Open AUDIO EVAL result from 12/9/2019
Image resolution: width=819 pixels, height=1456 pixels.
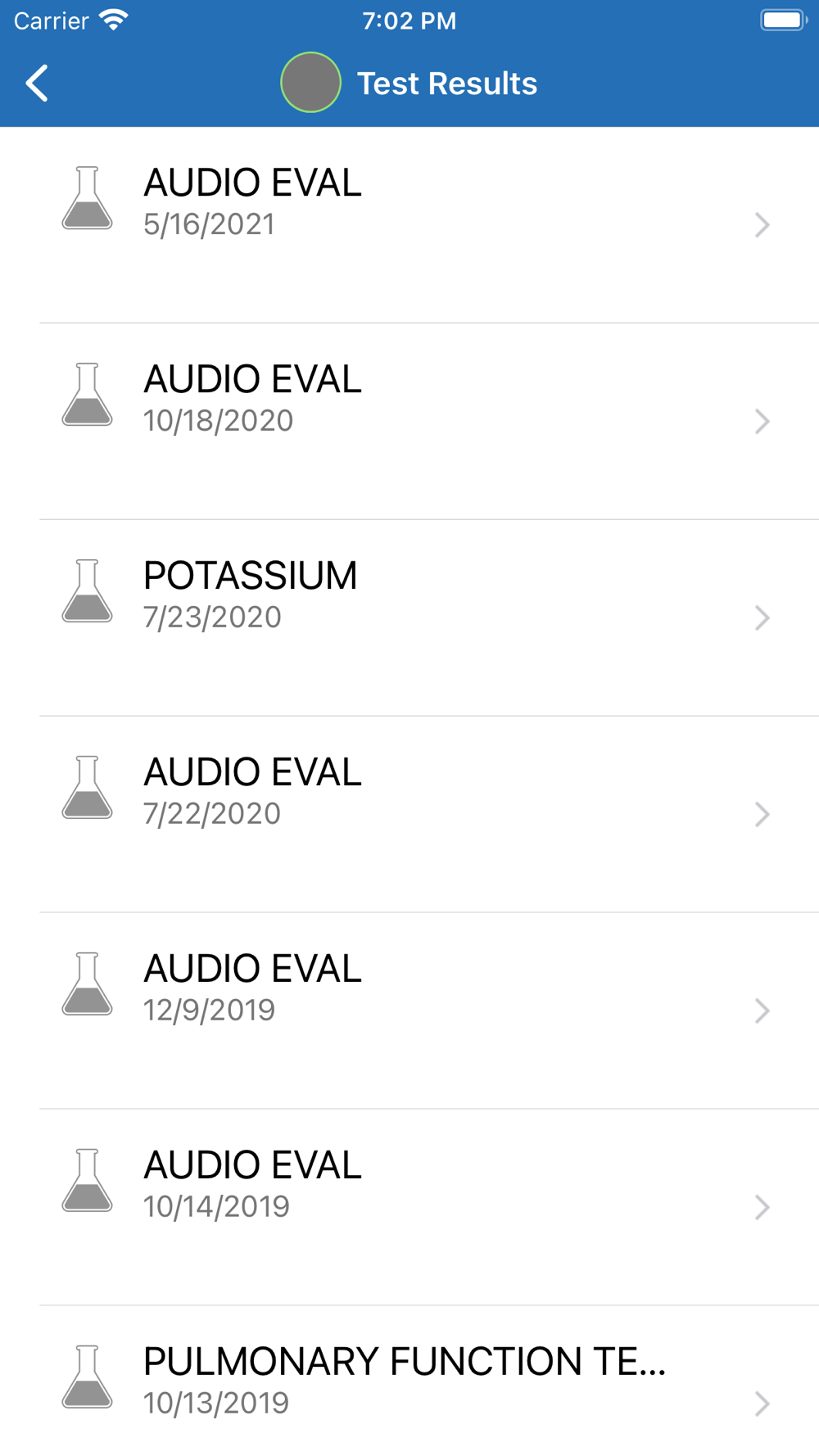(x=409, y=988)
